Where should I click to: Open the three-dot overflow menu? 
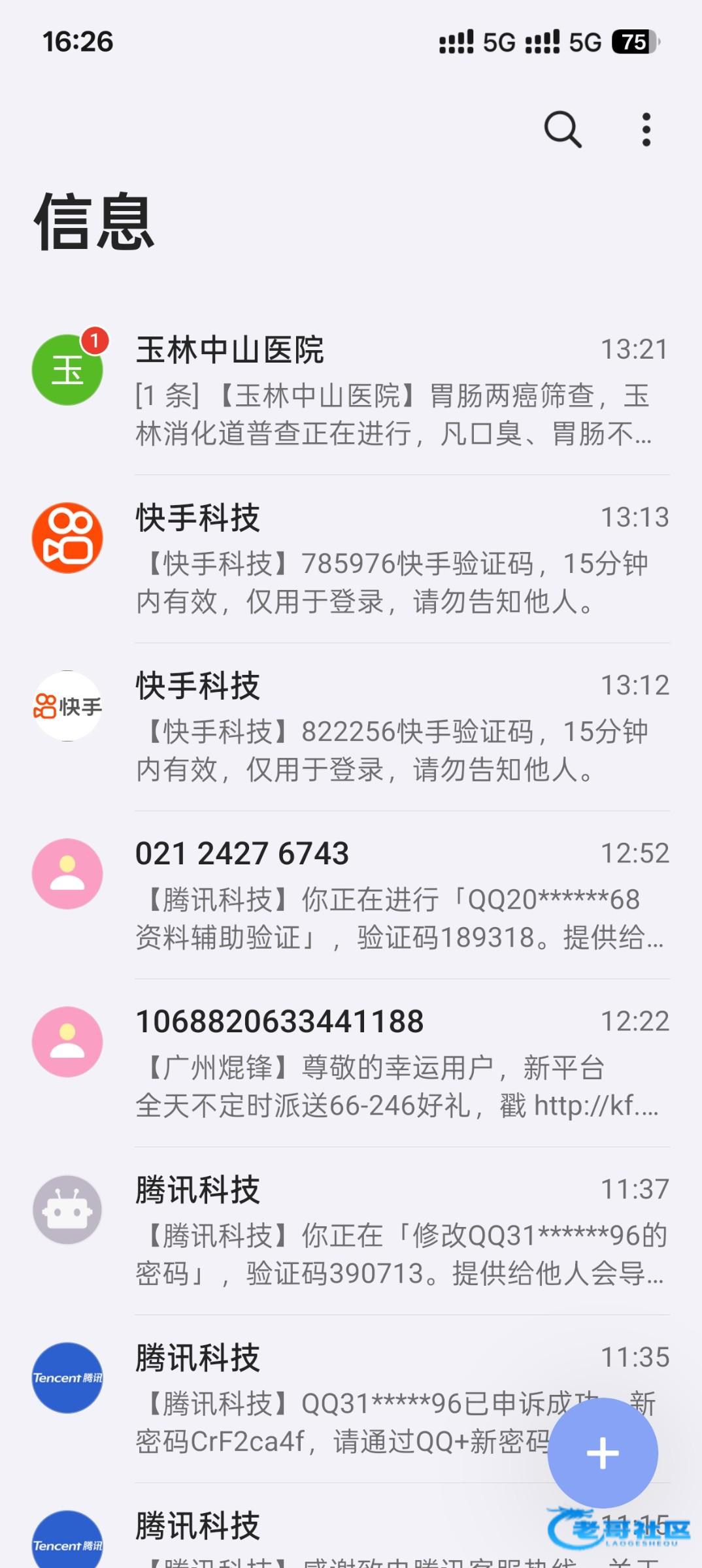[x=646, y=129]
